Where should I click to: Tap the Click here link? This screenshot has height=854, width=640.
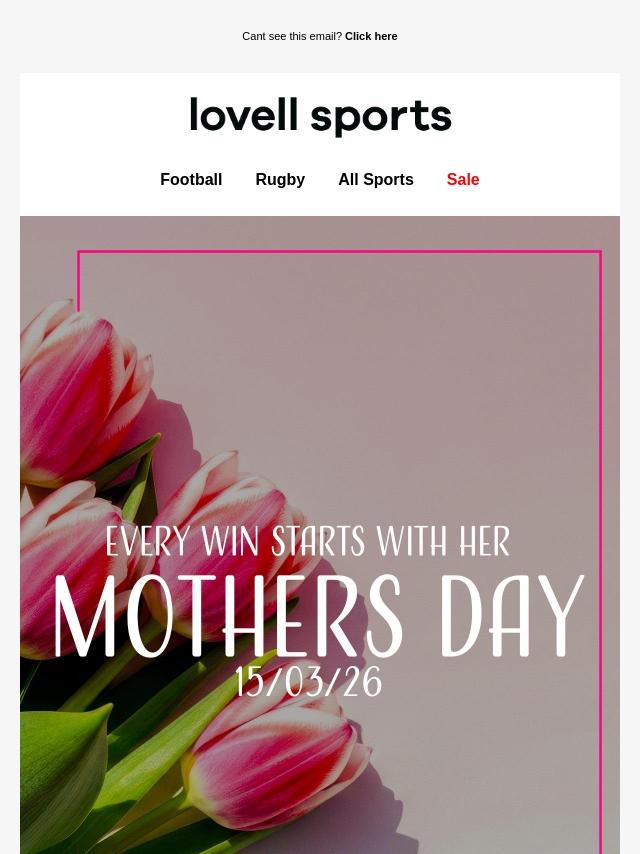coord(371,36)
